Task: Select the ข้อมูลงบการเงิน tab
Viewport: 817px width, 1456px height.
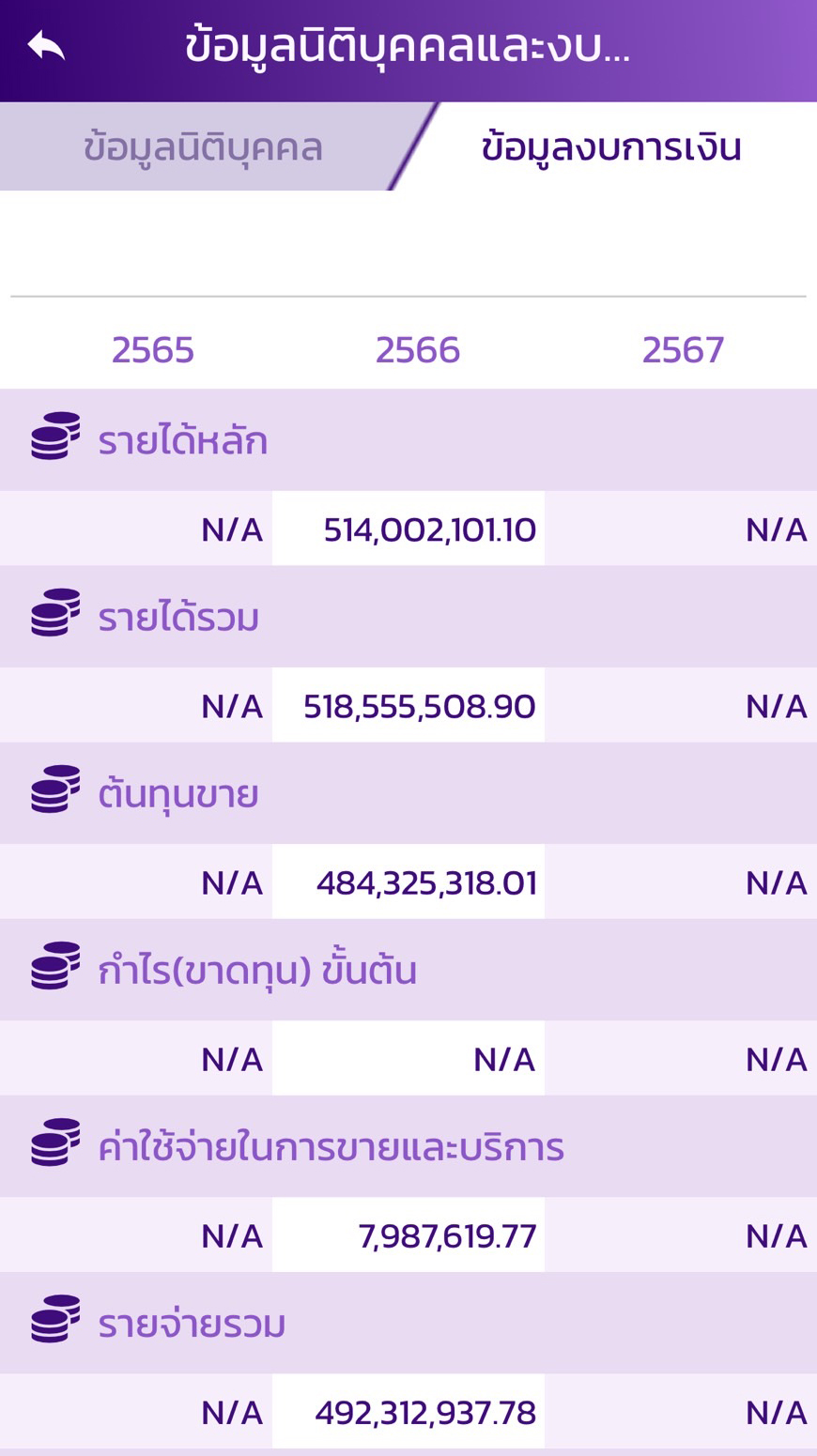Action: point(611,147)
